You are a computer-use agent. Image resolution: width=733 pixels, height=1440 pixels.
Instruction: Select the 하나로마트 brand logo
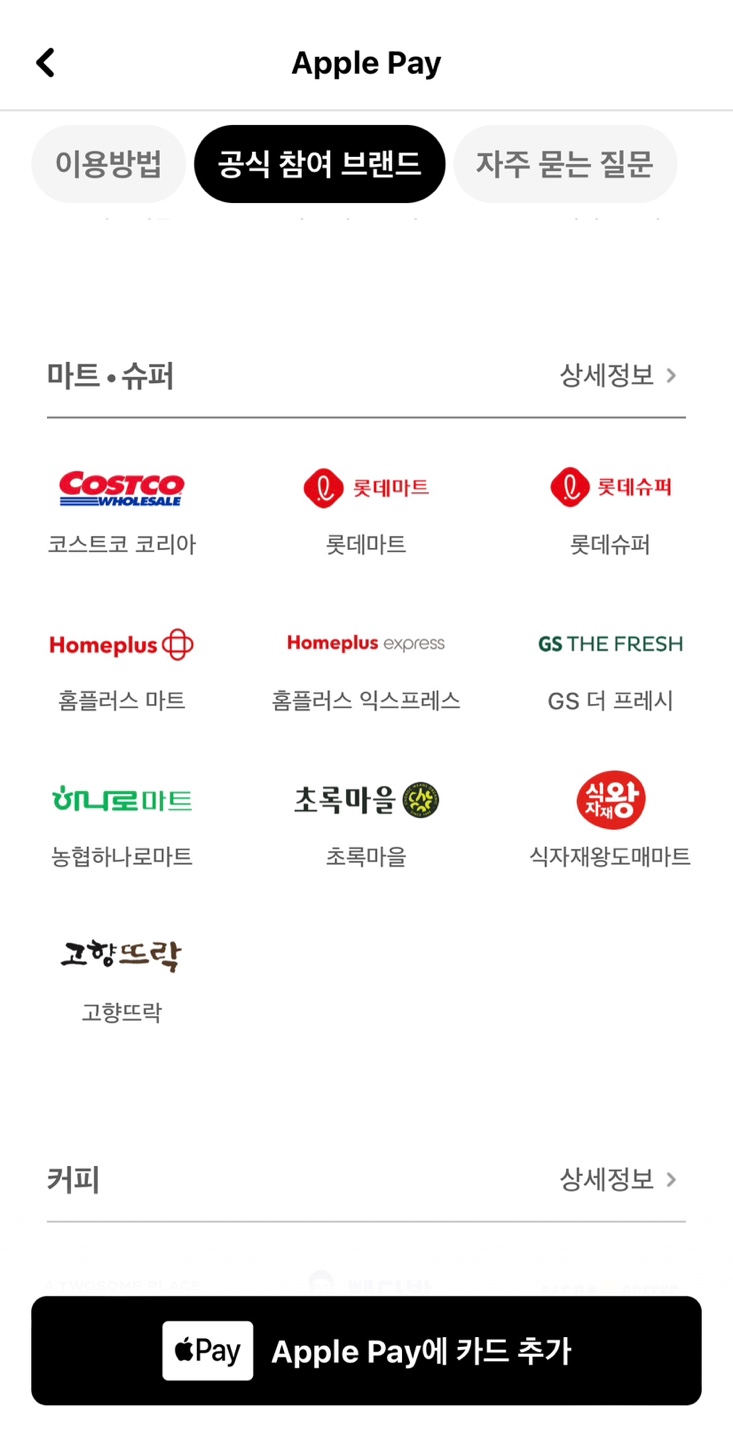tap(121, 799)
